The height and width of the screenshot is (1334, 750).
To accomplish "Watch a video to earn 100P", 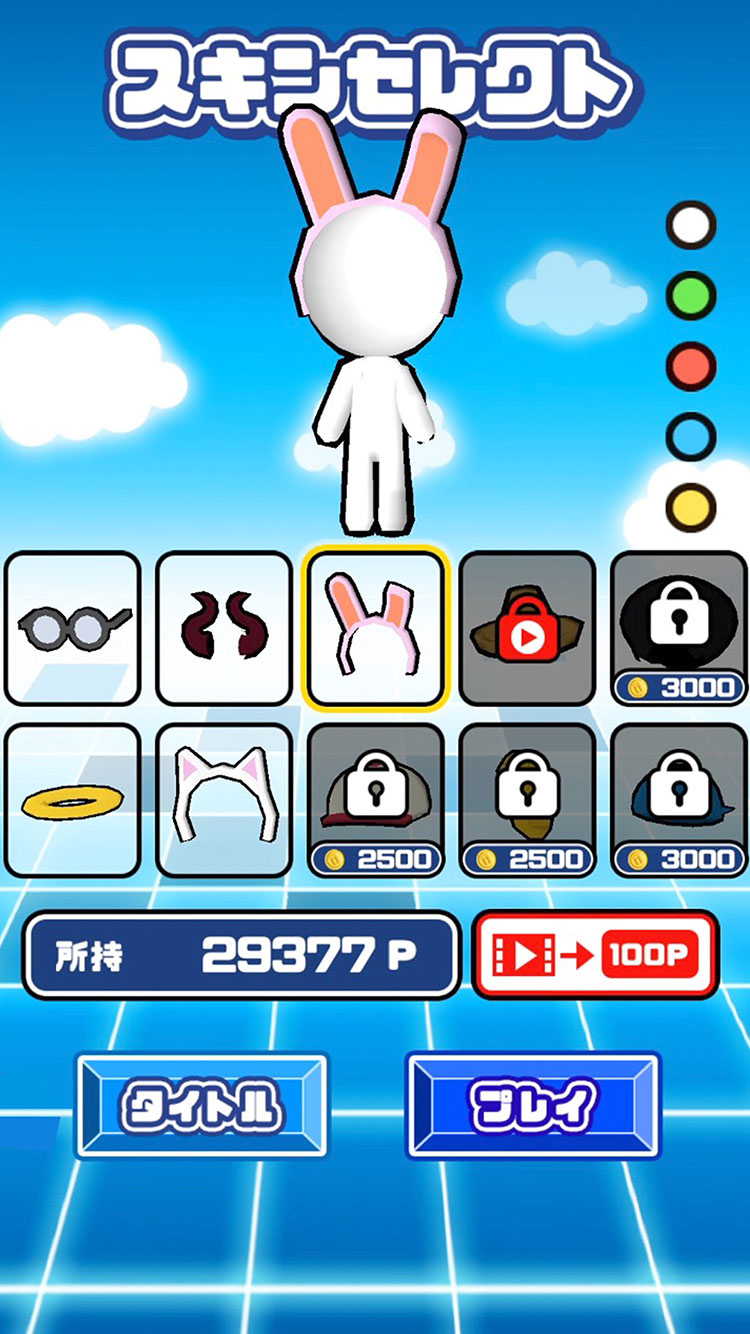I will pyautogui.click(x=595, y=955).
